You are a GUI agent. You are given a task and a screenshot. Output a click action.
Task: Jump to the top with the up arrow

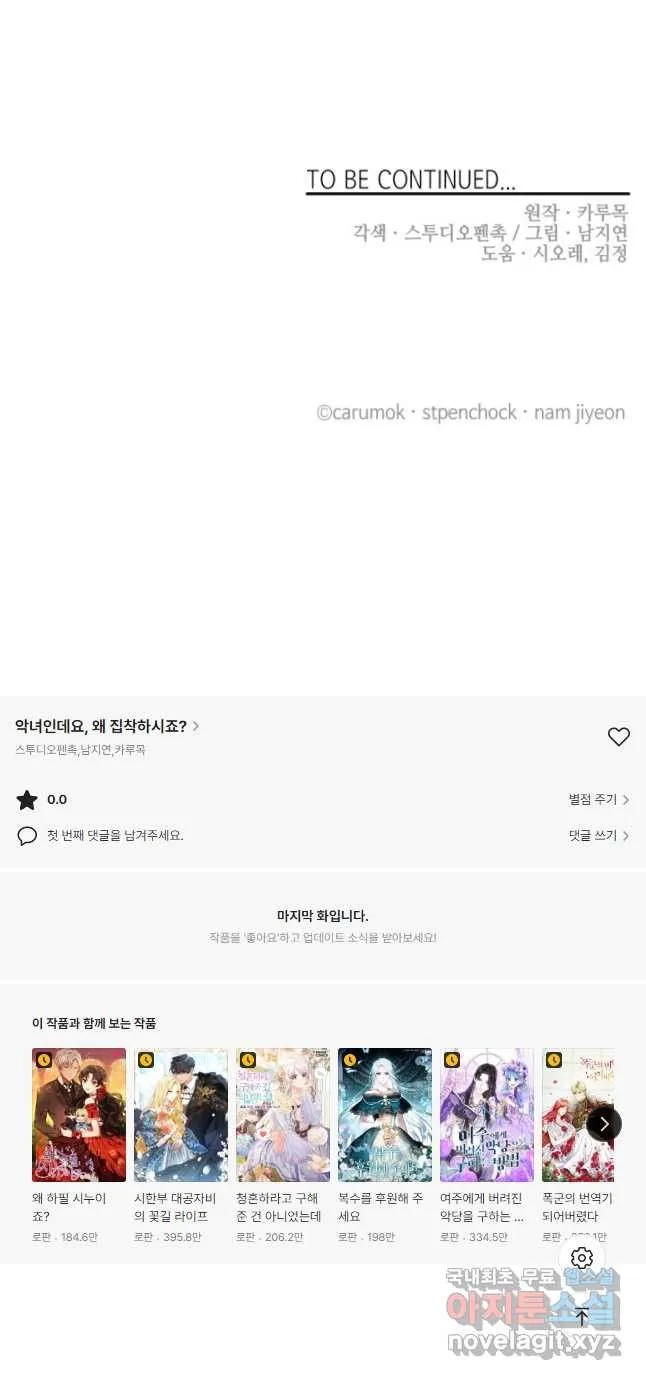(x=582, y=1317)
